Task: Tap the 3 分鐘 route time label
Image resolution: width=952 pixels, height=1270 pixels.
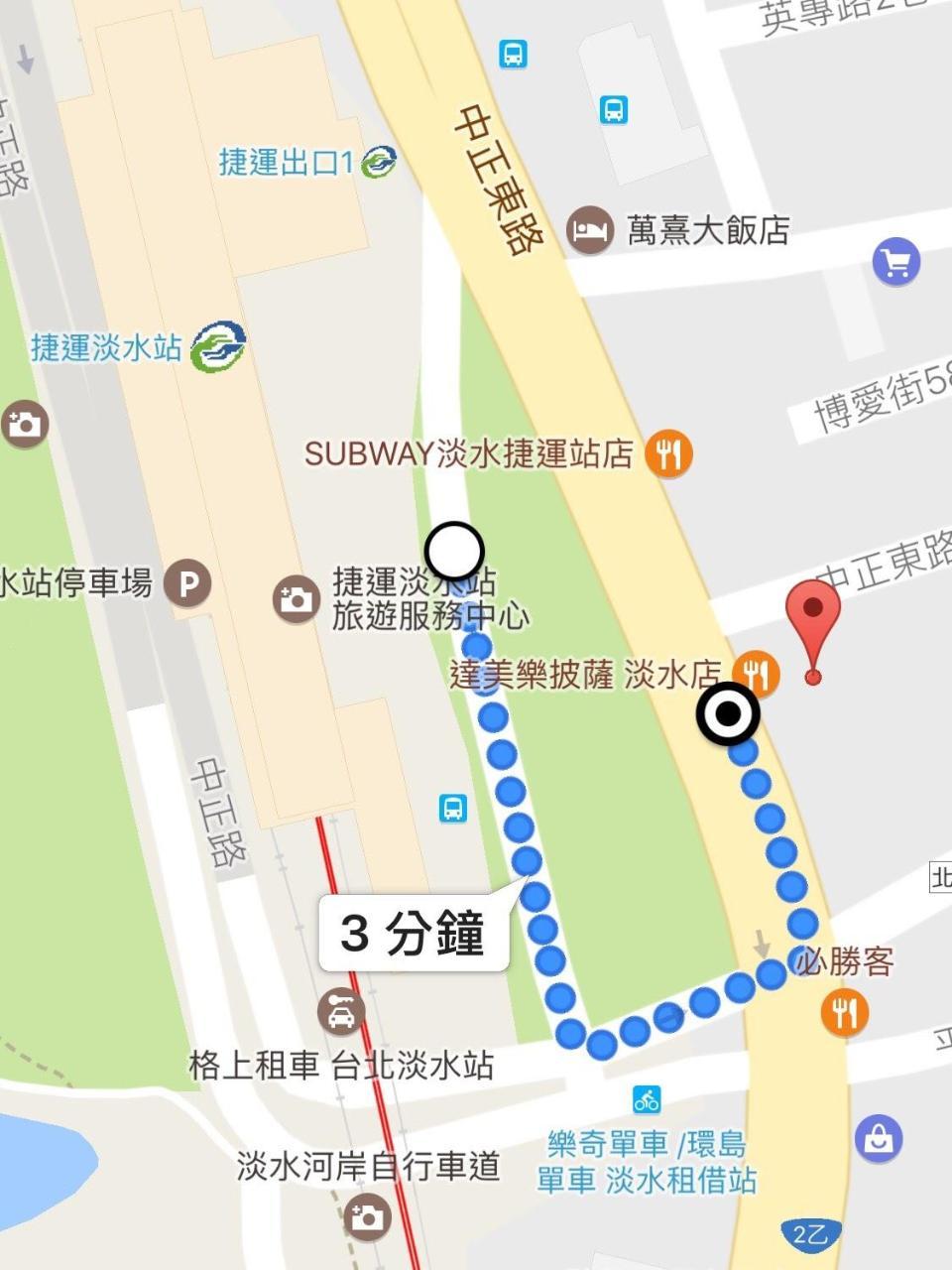Action: [x=414, y=934]
